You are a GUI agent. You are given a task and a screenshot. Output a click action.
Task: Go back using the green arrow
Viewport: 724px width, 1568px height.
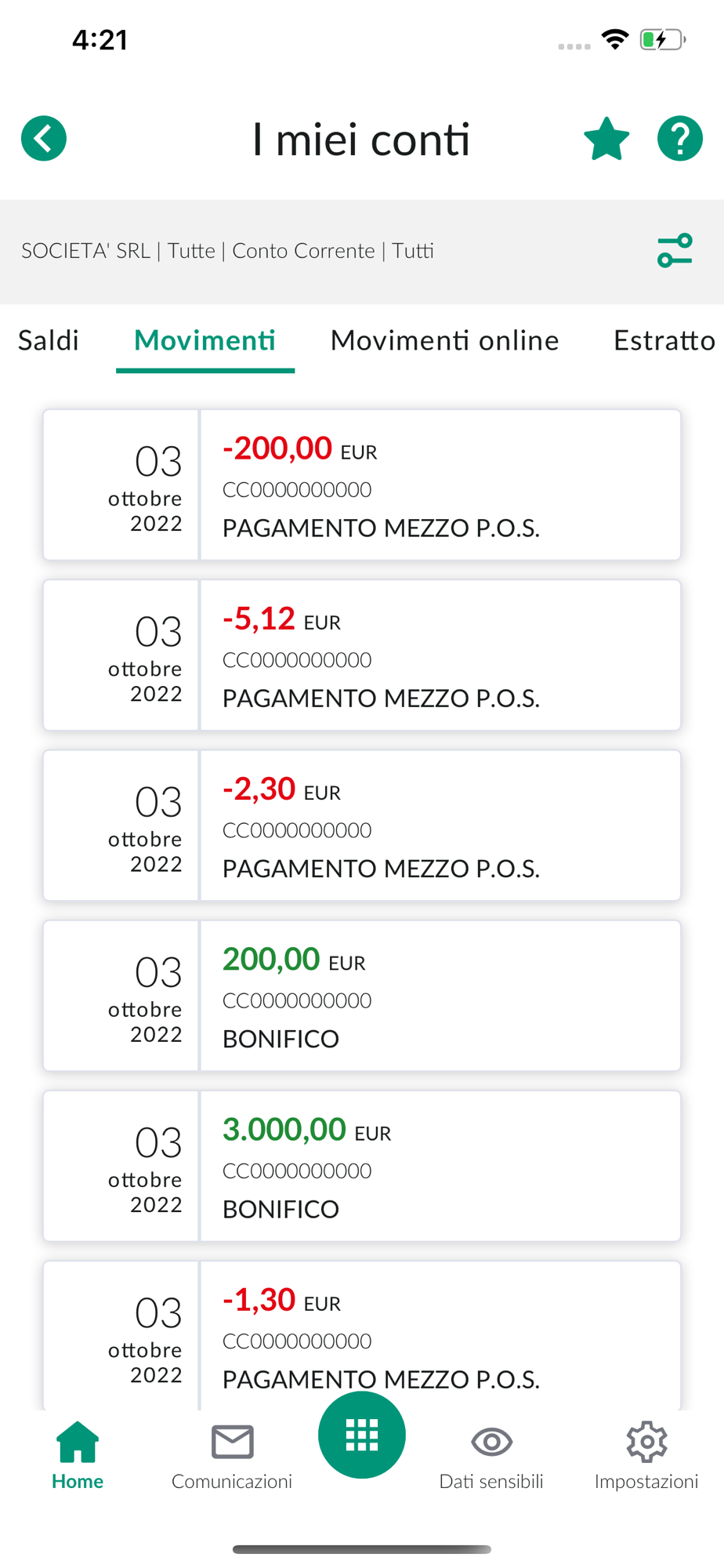(44, 139)
